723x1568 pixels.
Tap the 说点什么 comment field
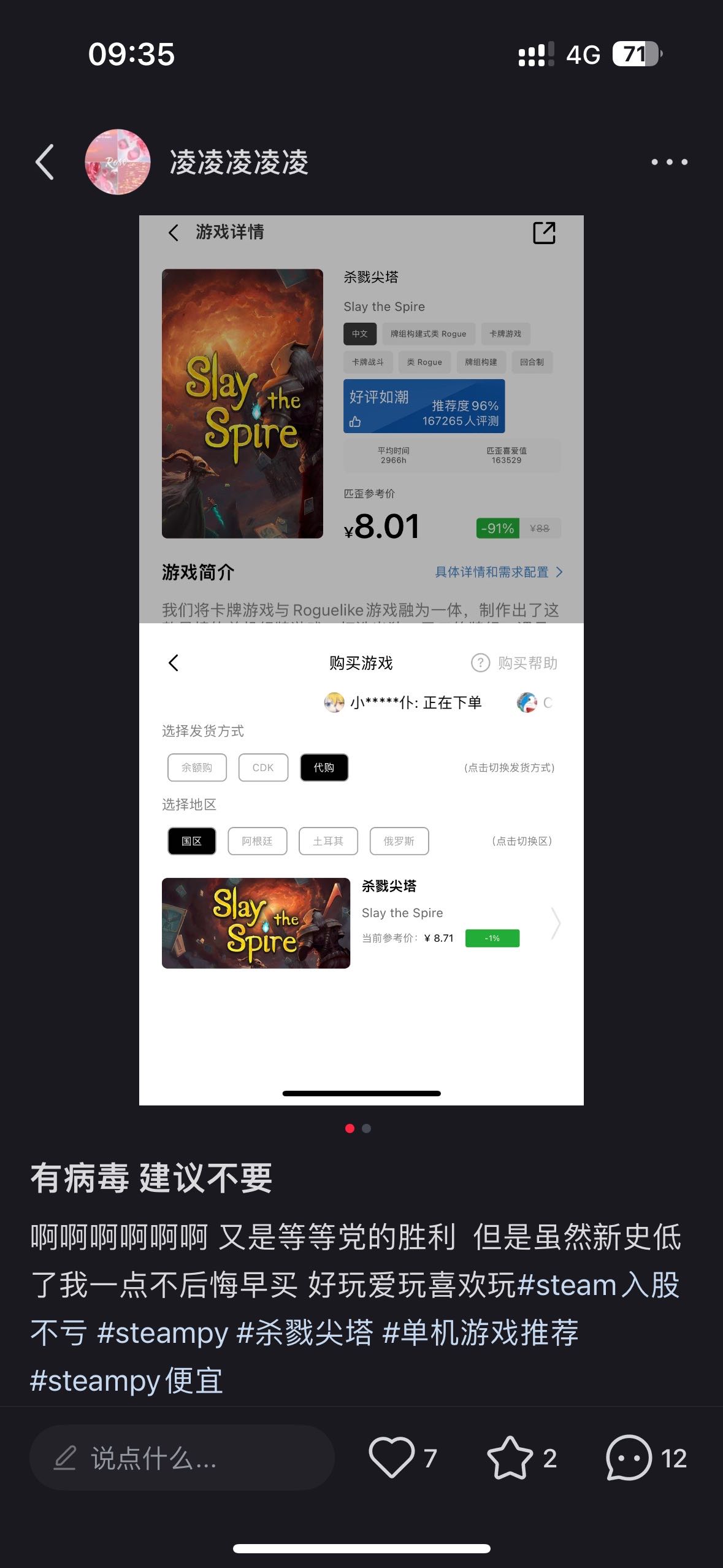pos(182,1458)
